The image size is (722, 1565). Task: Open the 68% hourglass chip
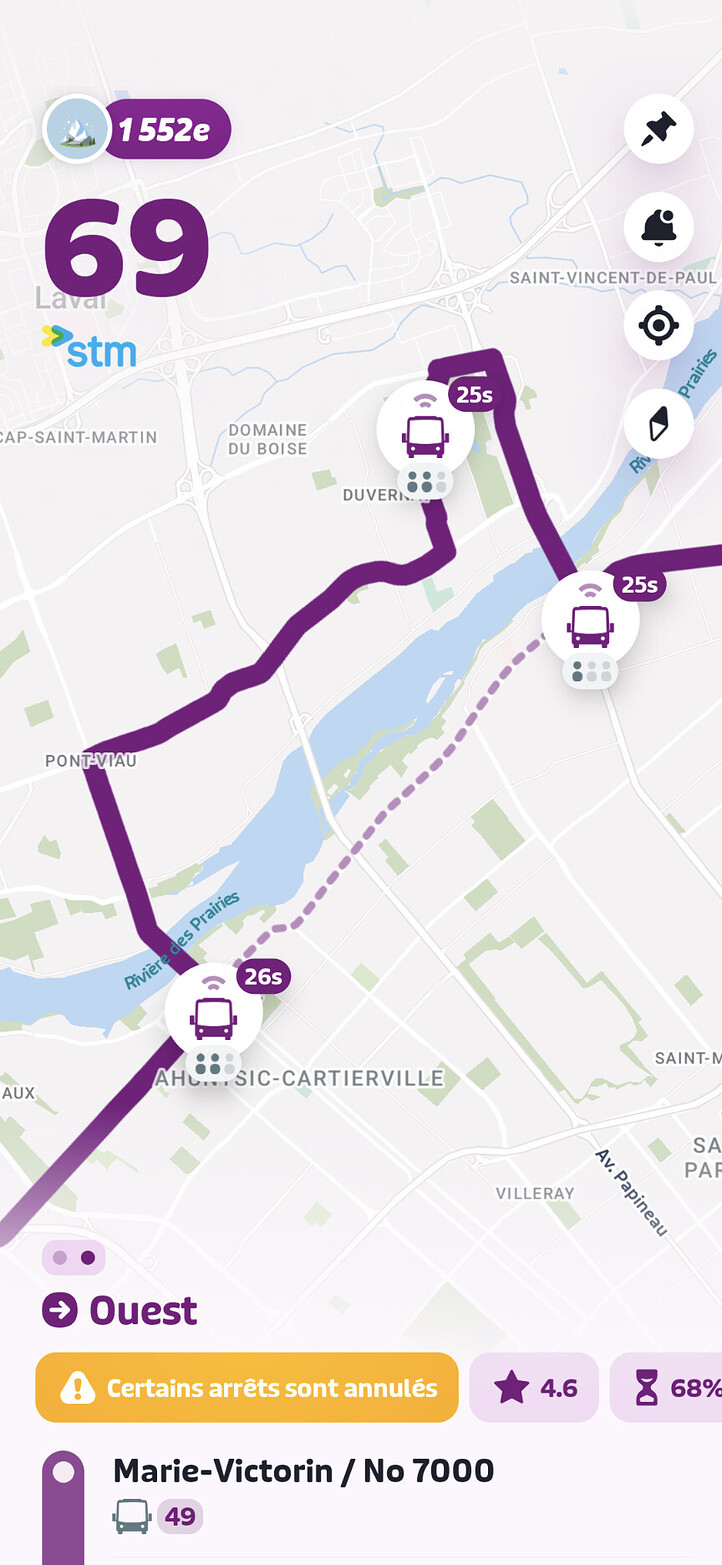[x=667, y=1388]
